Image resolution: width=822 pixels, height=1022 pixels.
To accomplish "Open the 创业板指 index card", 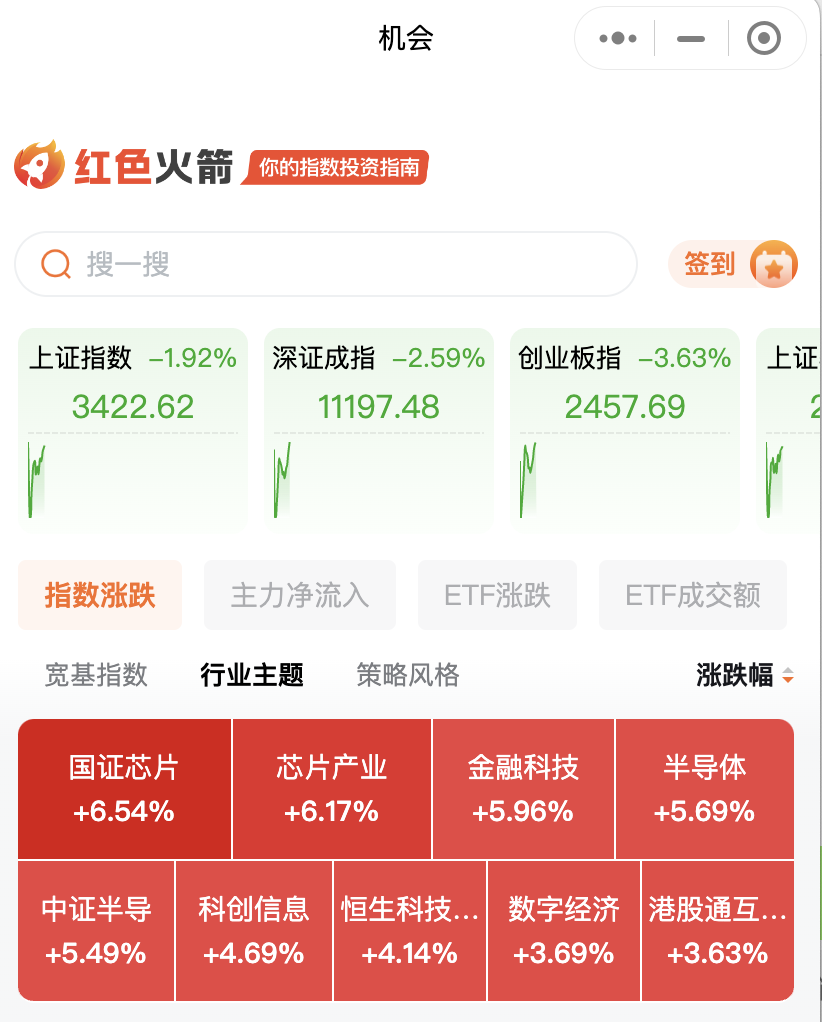I will (625, 428).
